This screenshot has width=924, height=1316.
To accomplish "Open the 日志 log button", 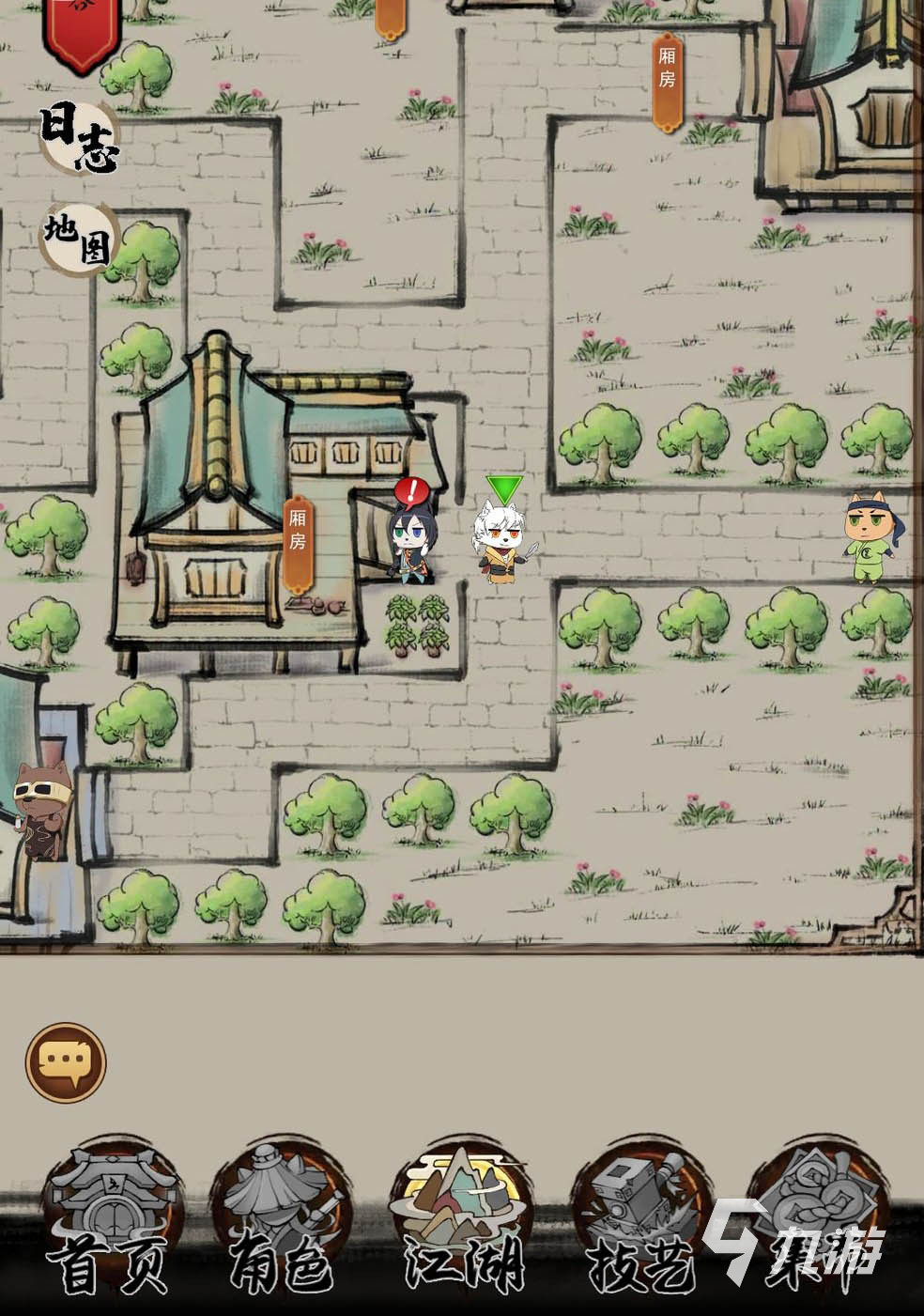I will pyautogui.click(x=79, y=139).
